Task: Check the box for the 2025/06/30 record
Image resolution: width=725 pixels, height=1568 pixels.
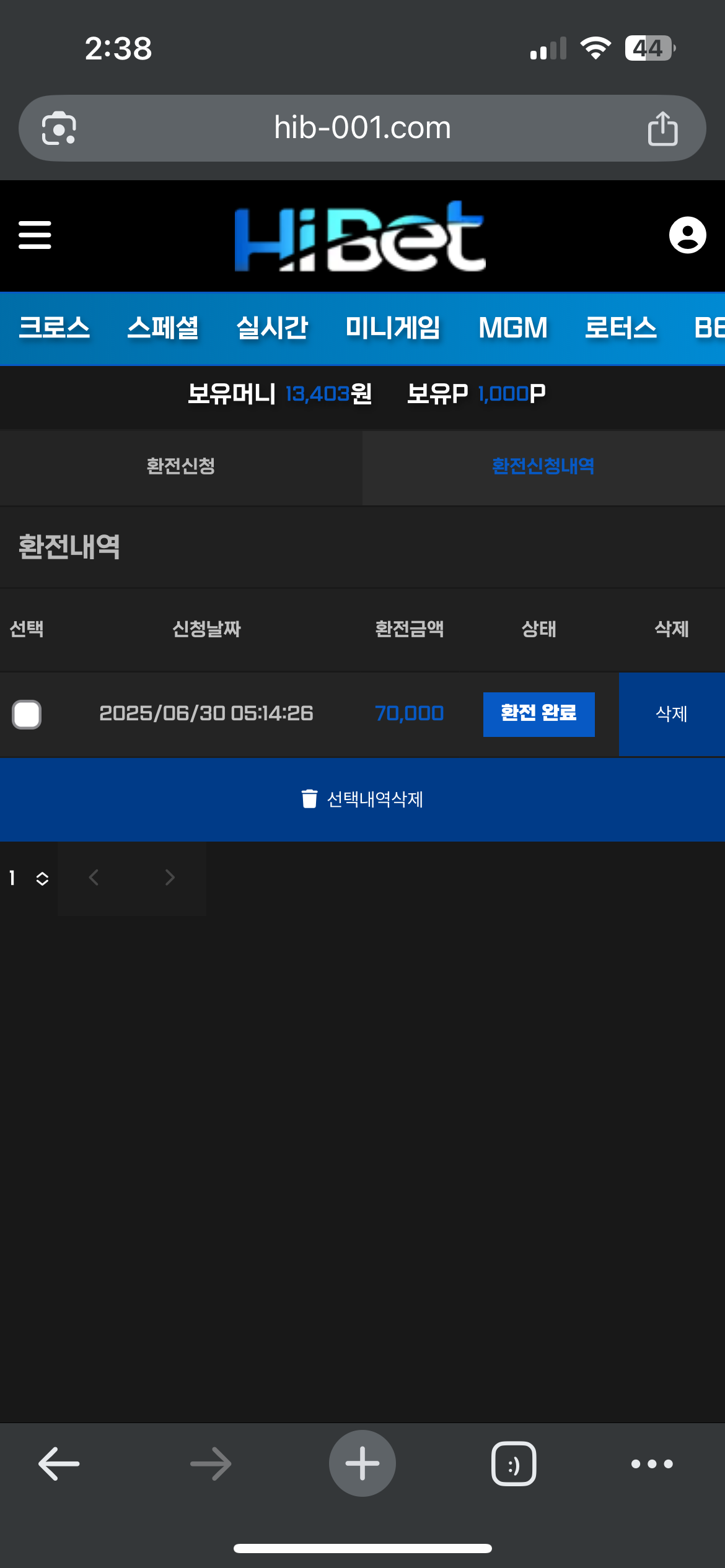Action: [x=27, y=714]
